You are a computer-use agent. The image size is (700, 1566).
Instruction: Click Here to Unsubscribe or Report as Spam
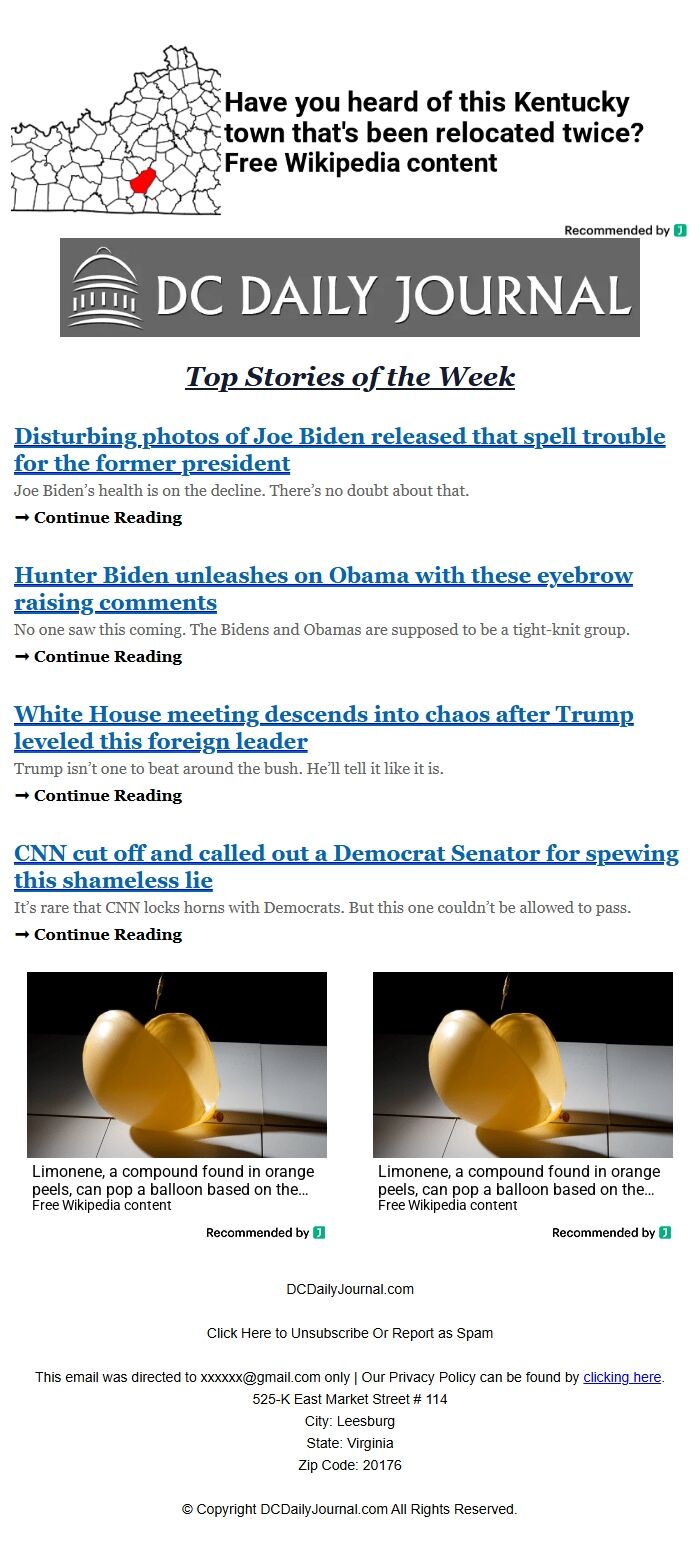pyautogui.click(x=350, y=1333)
